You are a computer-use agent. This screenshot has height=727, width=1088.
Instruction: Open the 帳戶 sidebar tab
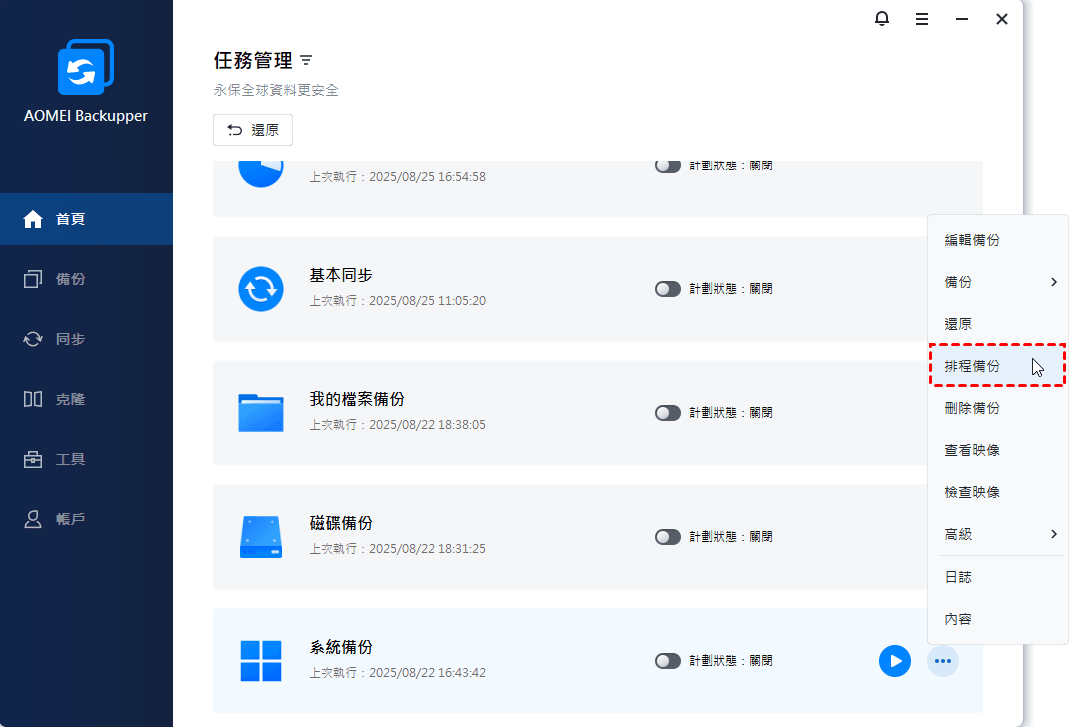pos(70,519)
